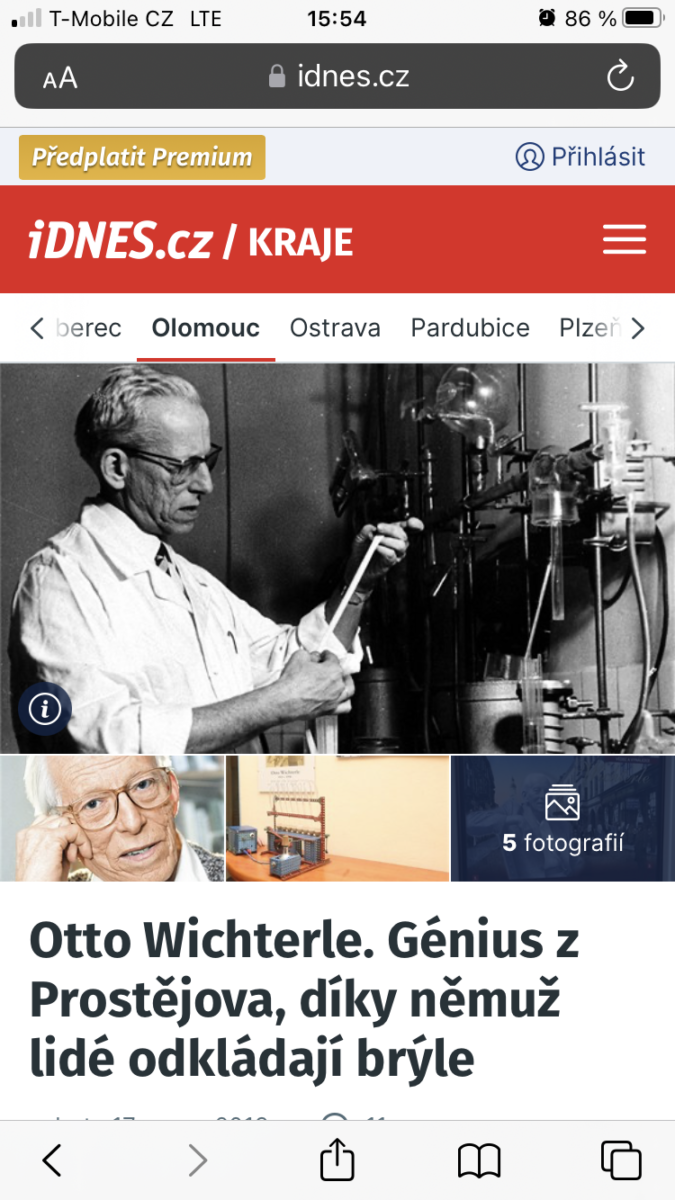Go back in Safari
Viewport: 675px width, 1200px height.
(x=52, y=1160)
